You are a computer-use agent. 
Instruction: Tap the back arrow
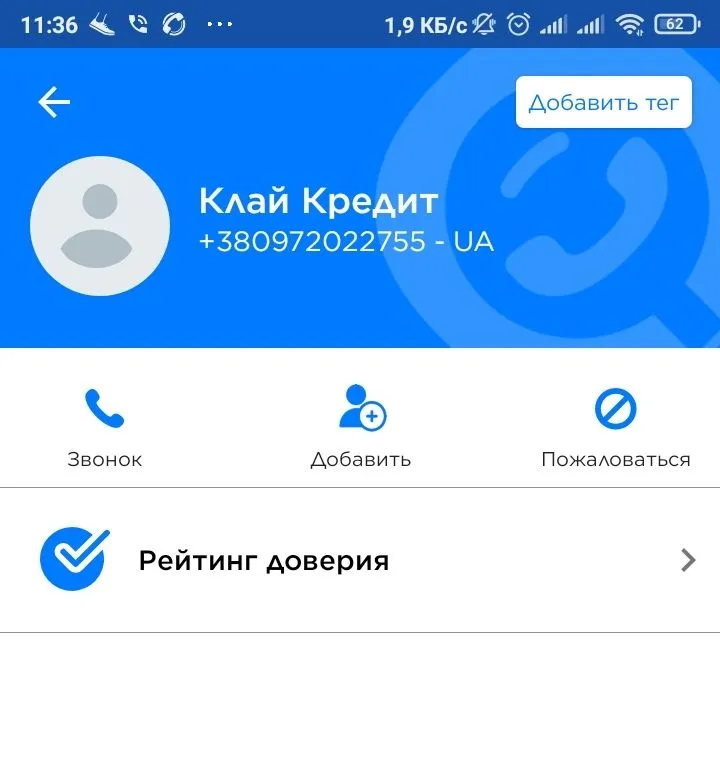click(x=55, y=100)
